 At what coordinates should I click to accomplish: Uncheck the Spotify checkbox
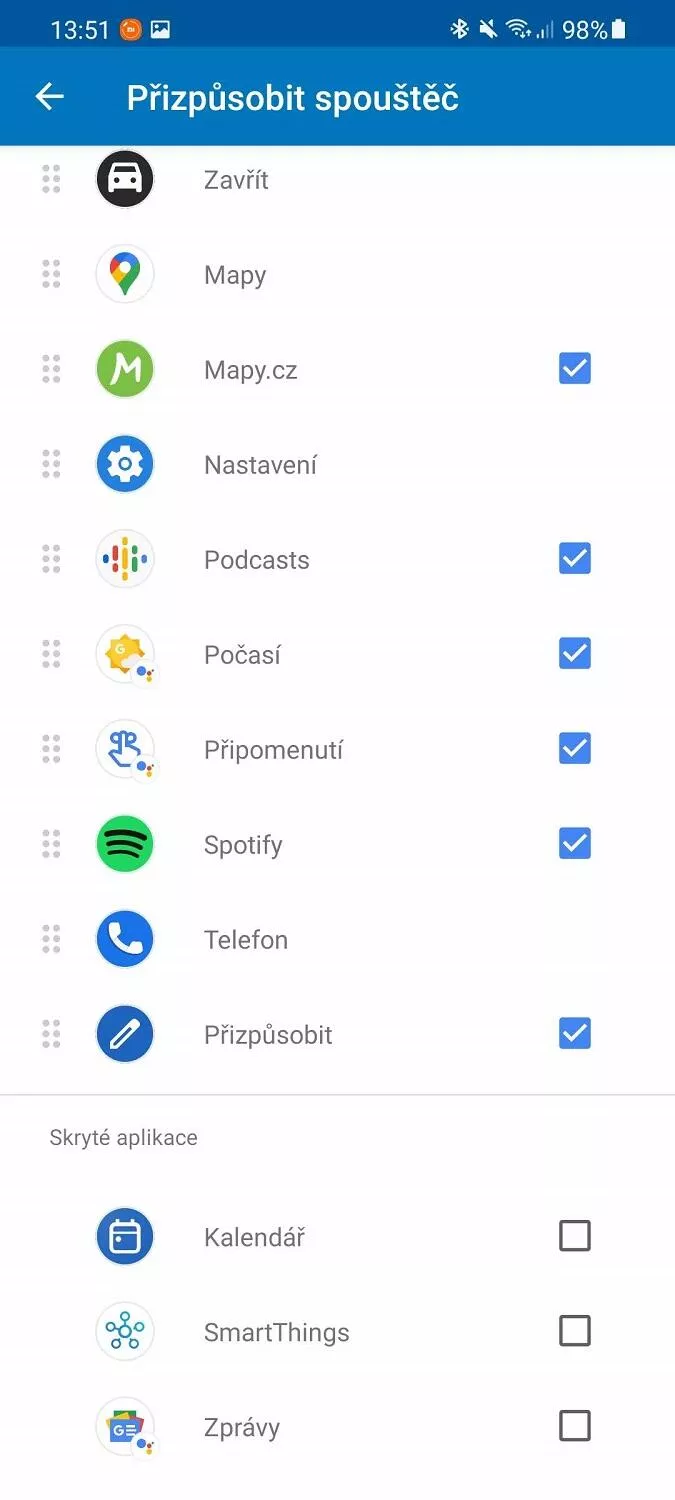pos(575,844)
